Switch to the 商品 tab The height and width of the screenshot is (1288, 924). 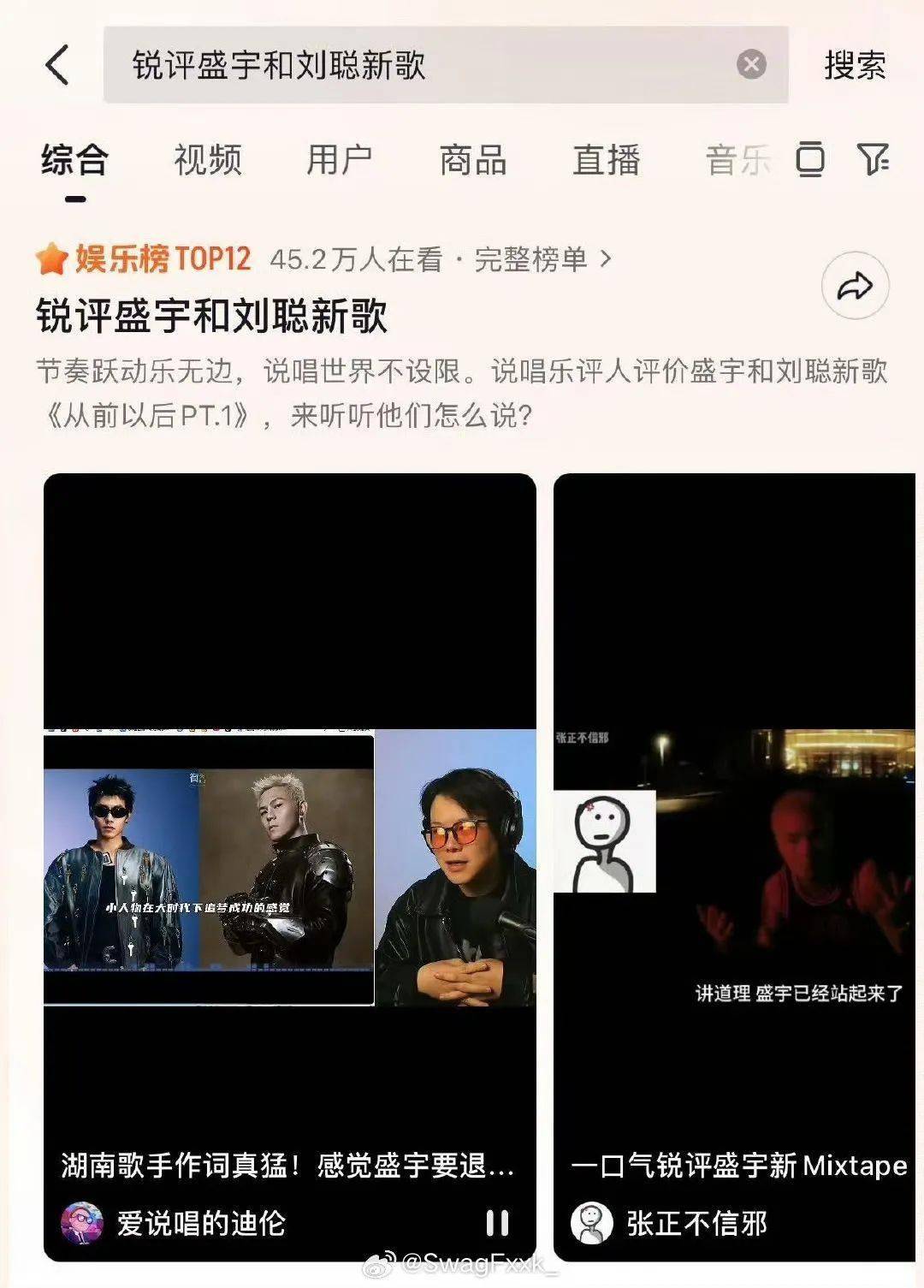click(x=472, y=160)
